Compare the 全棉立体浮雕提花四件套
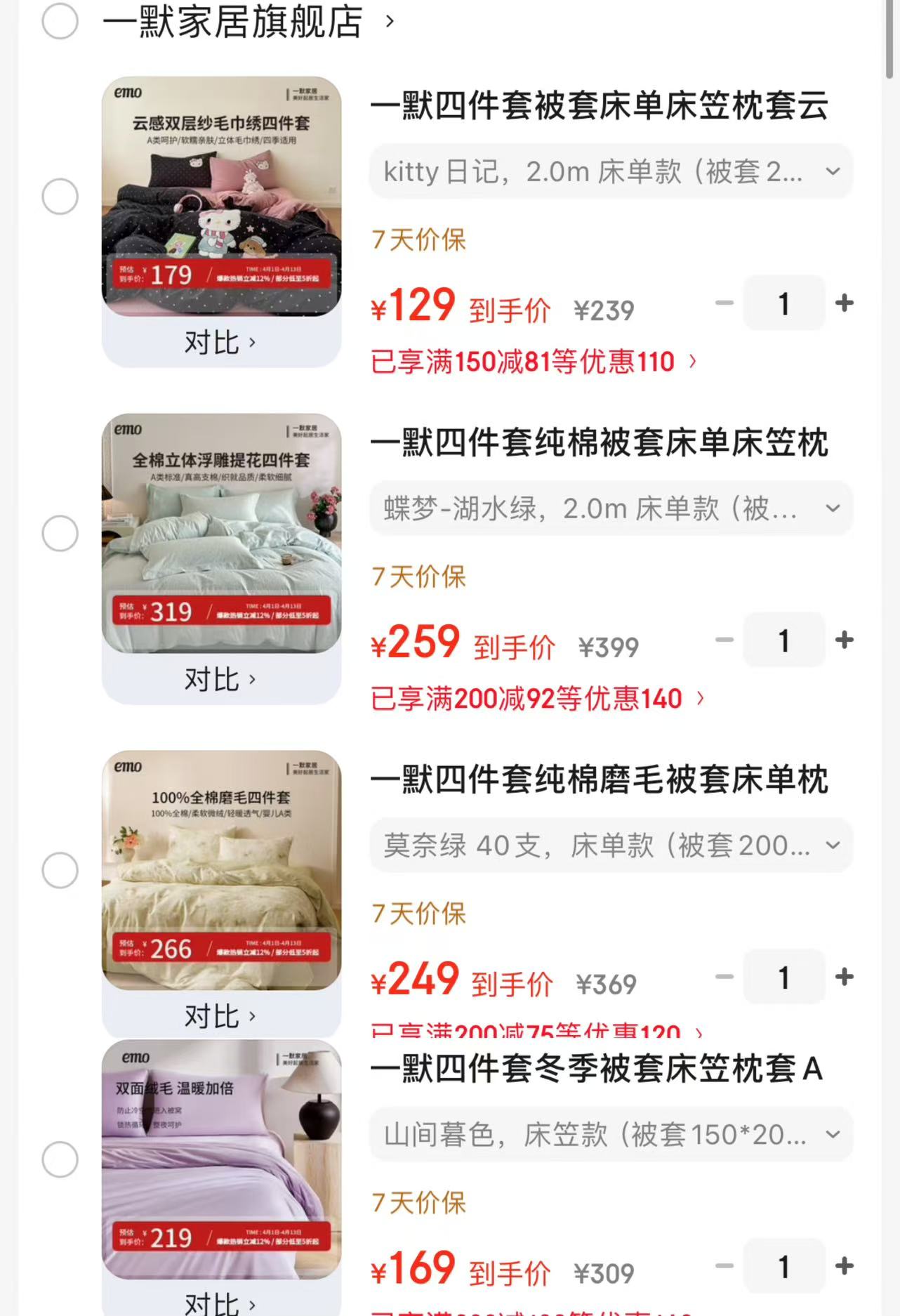The height and width of the screenshot is (1316, 900). (220, 680)
